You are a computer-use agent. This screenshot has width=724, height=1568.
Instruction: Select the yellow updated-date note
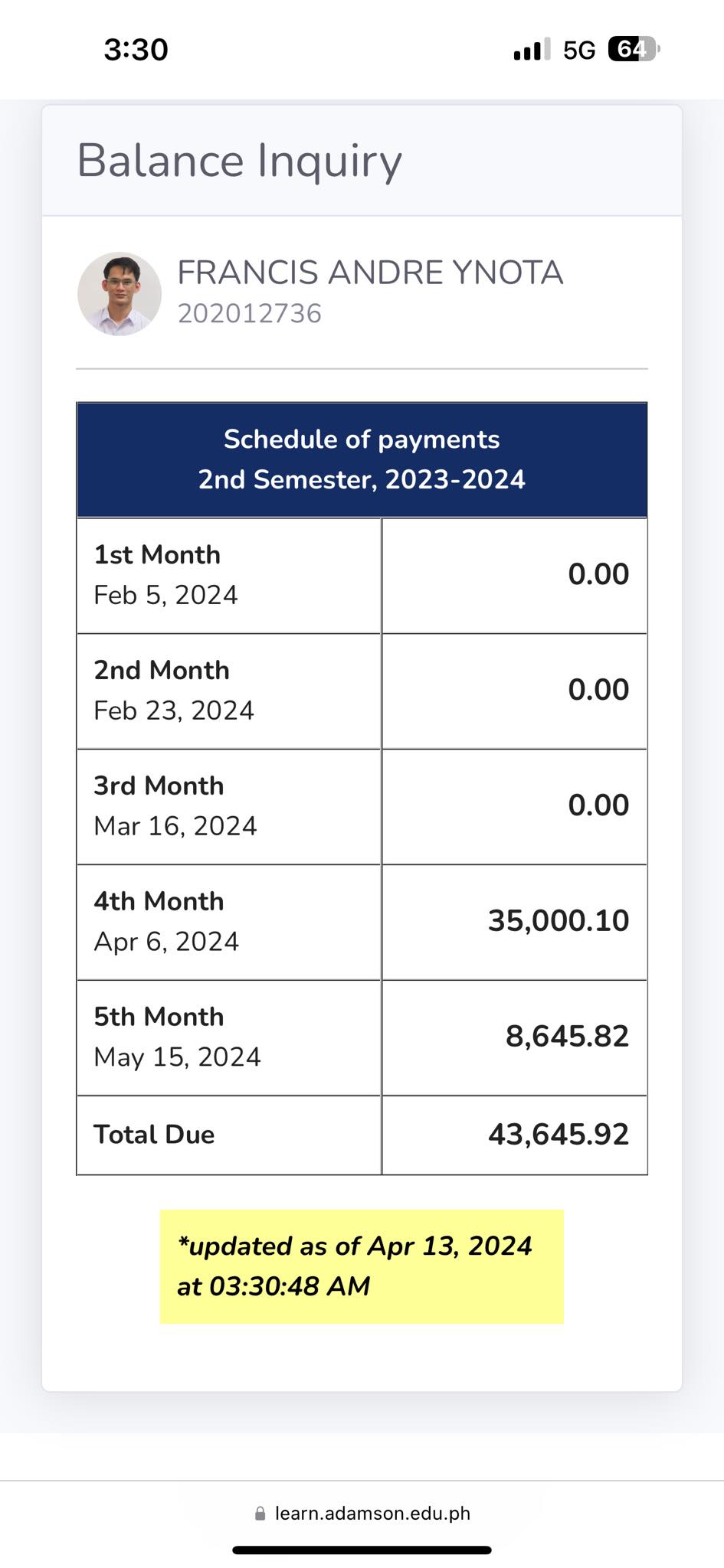pos(361,1266)
